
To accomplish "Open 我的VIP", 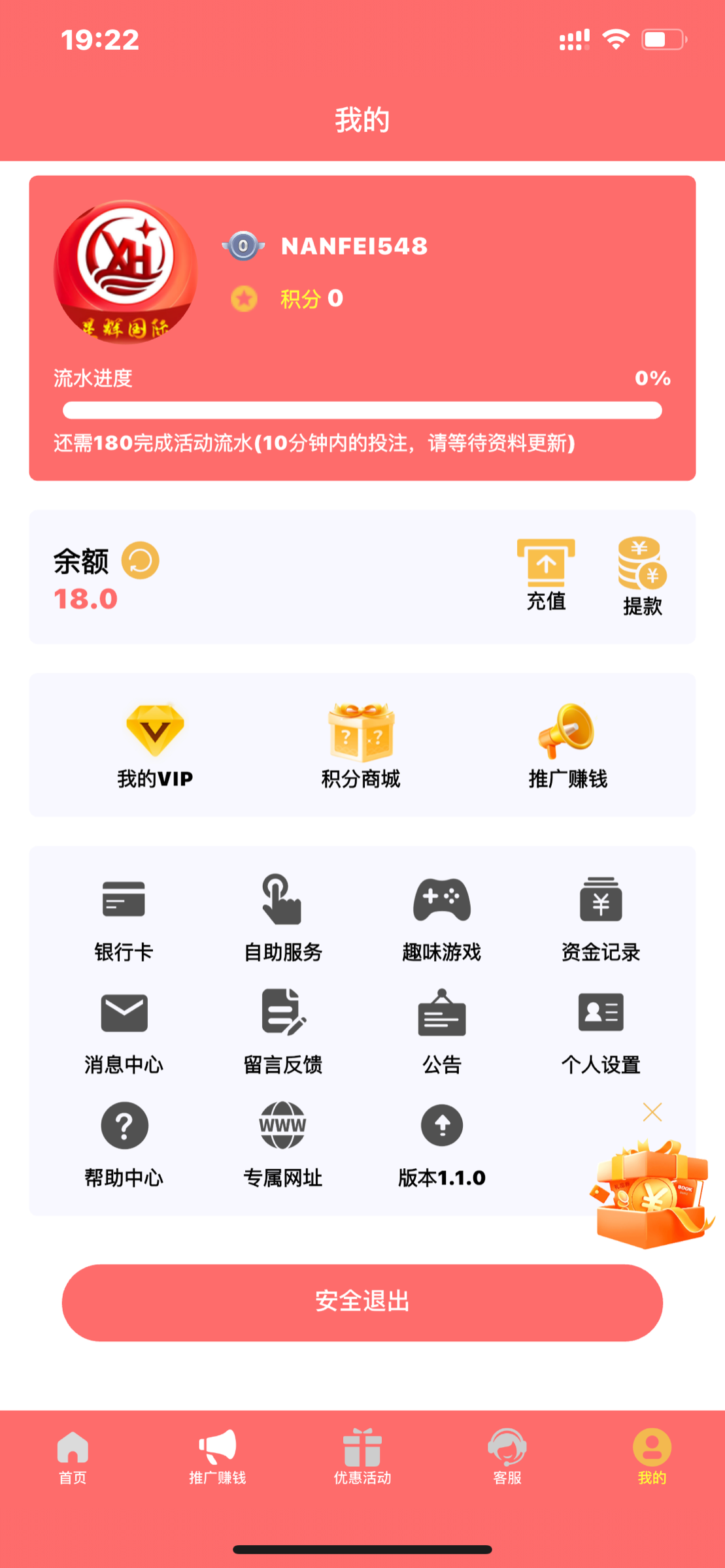I will [155, 745].
